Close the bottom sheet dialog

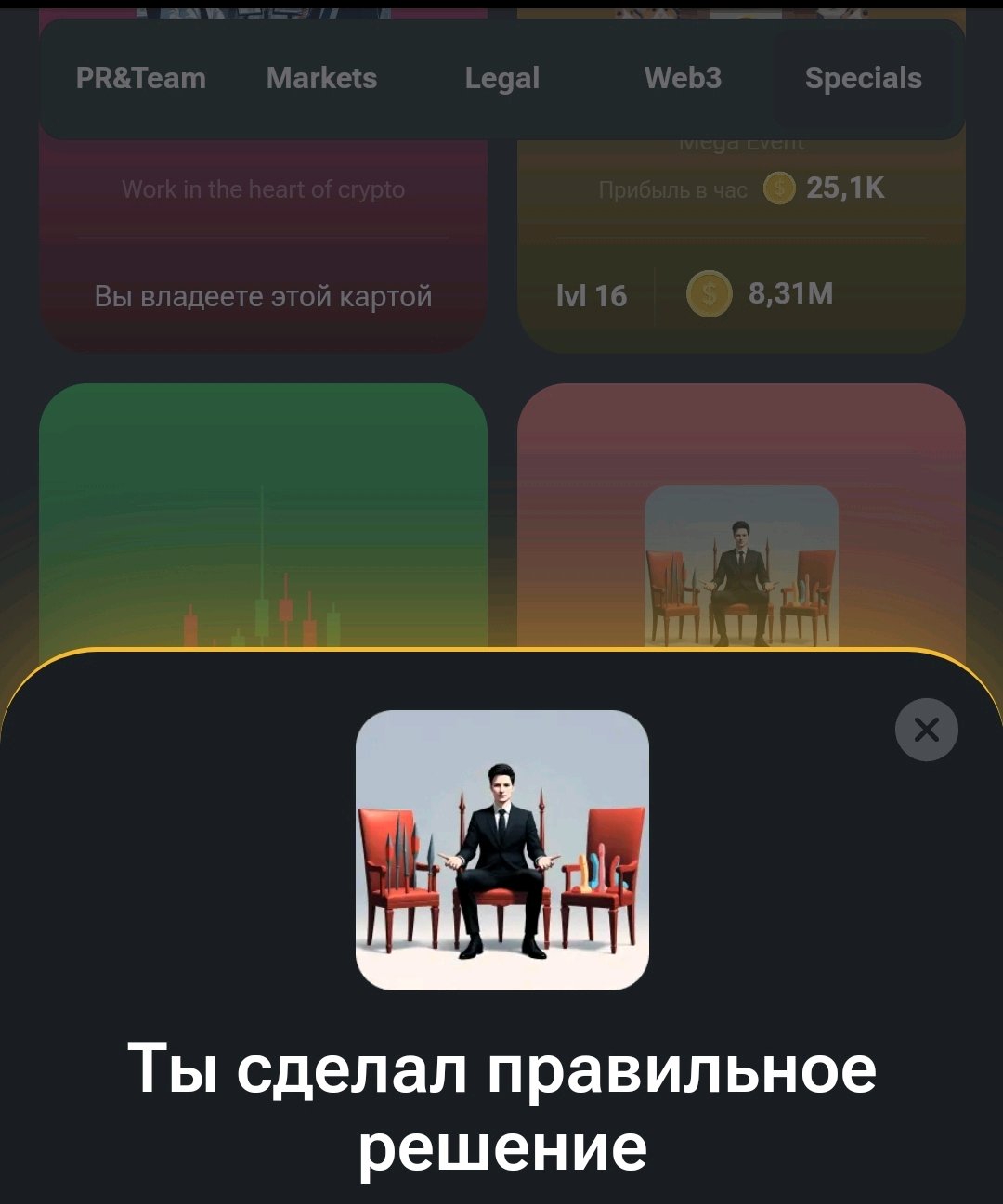926,731
